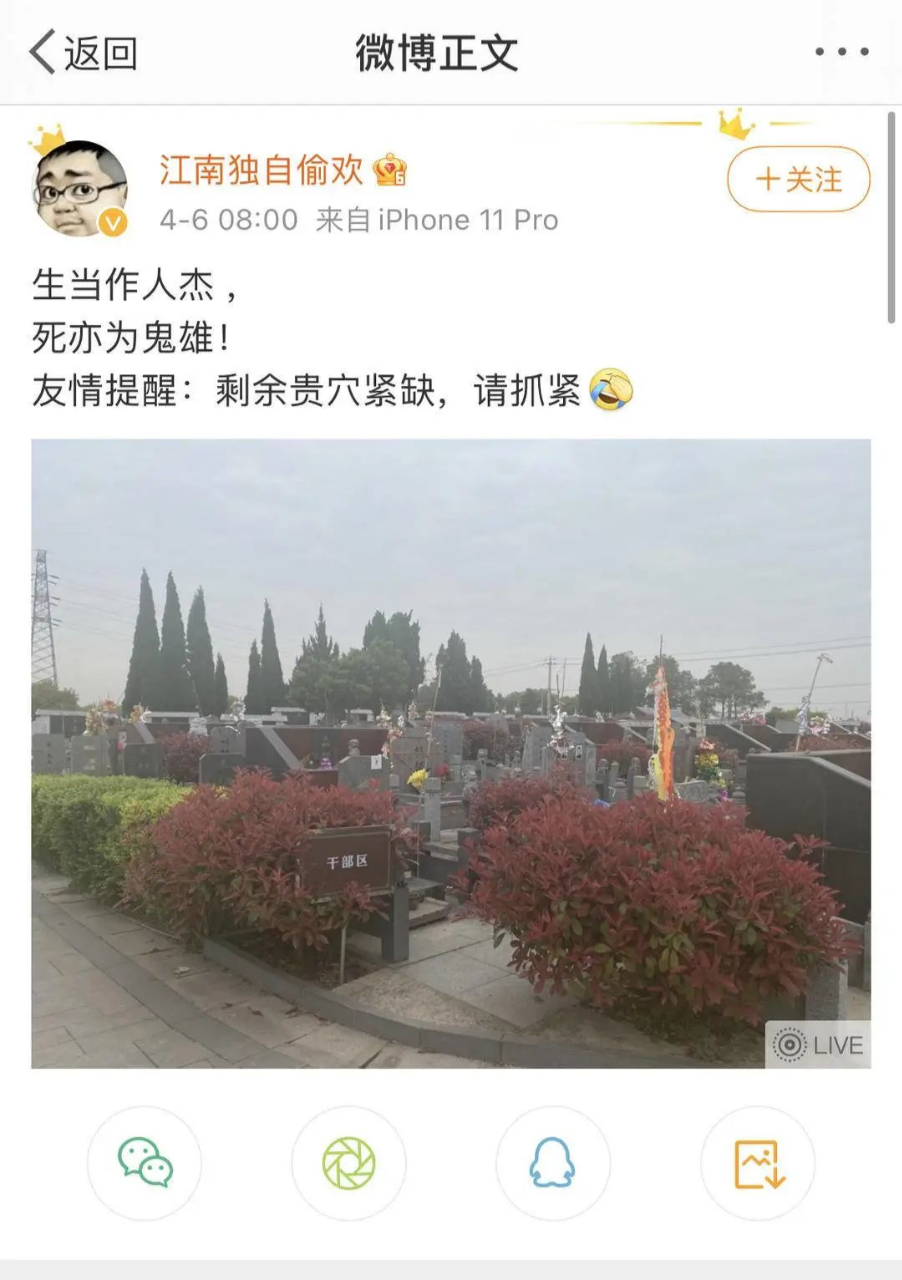Share the post to WeChat

(x=145, y=1163)
